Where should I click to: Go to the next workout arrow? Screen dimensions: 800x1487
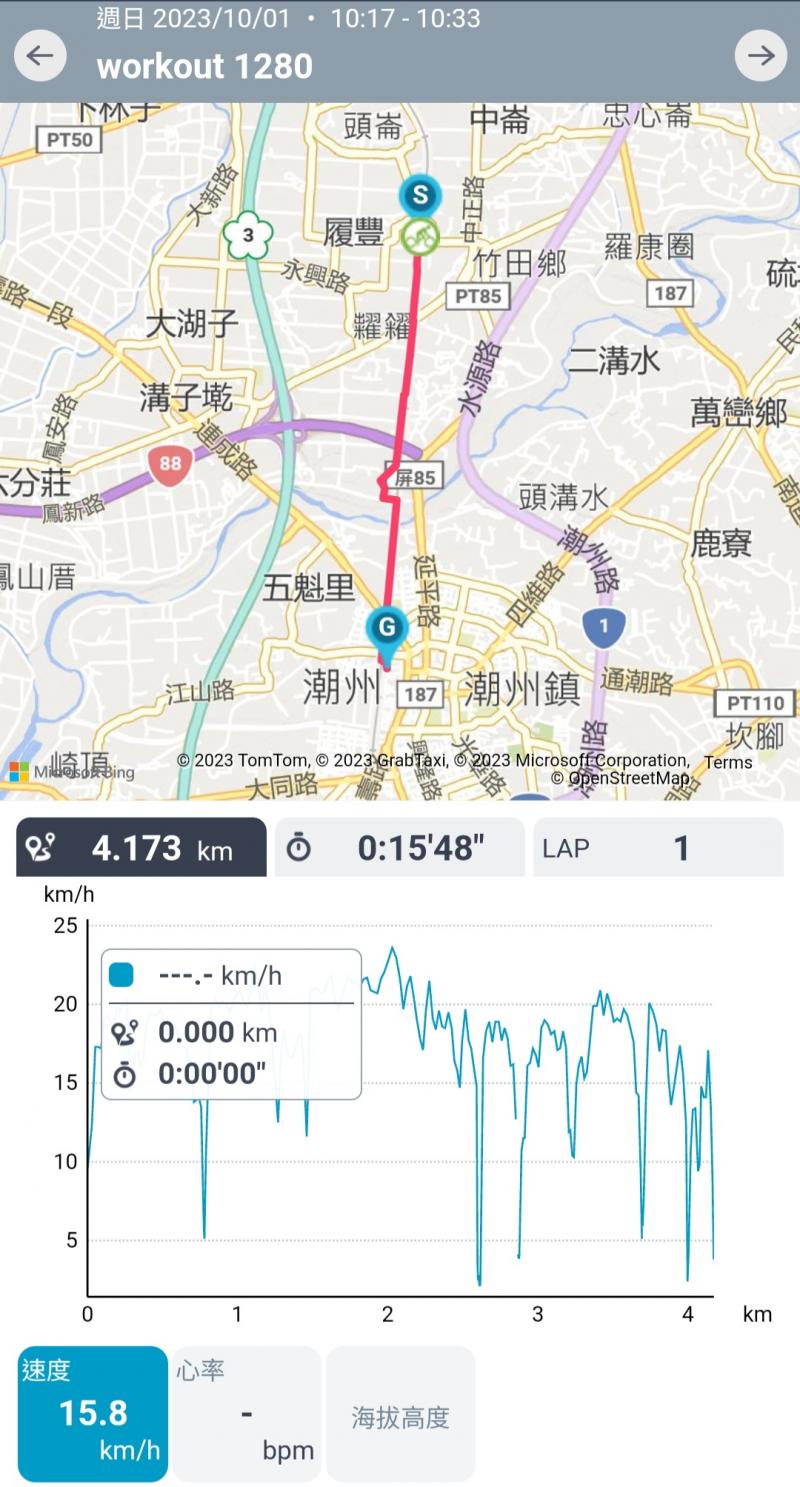pyautogui.click(x=761, y=56)
